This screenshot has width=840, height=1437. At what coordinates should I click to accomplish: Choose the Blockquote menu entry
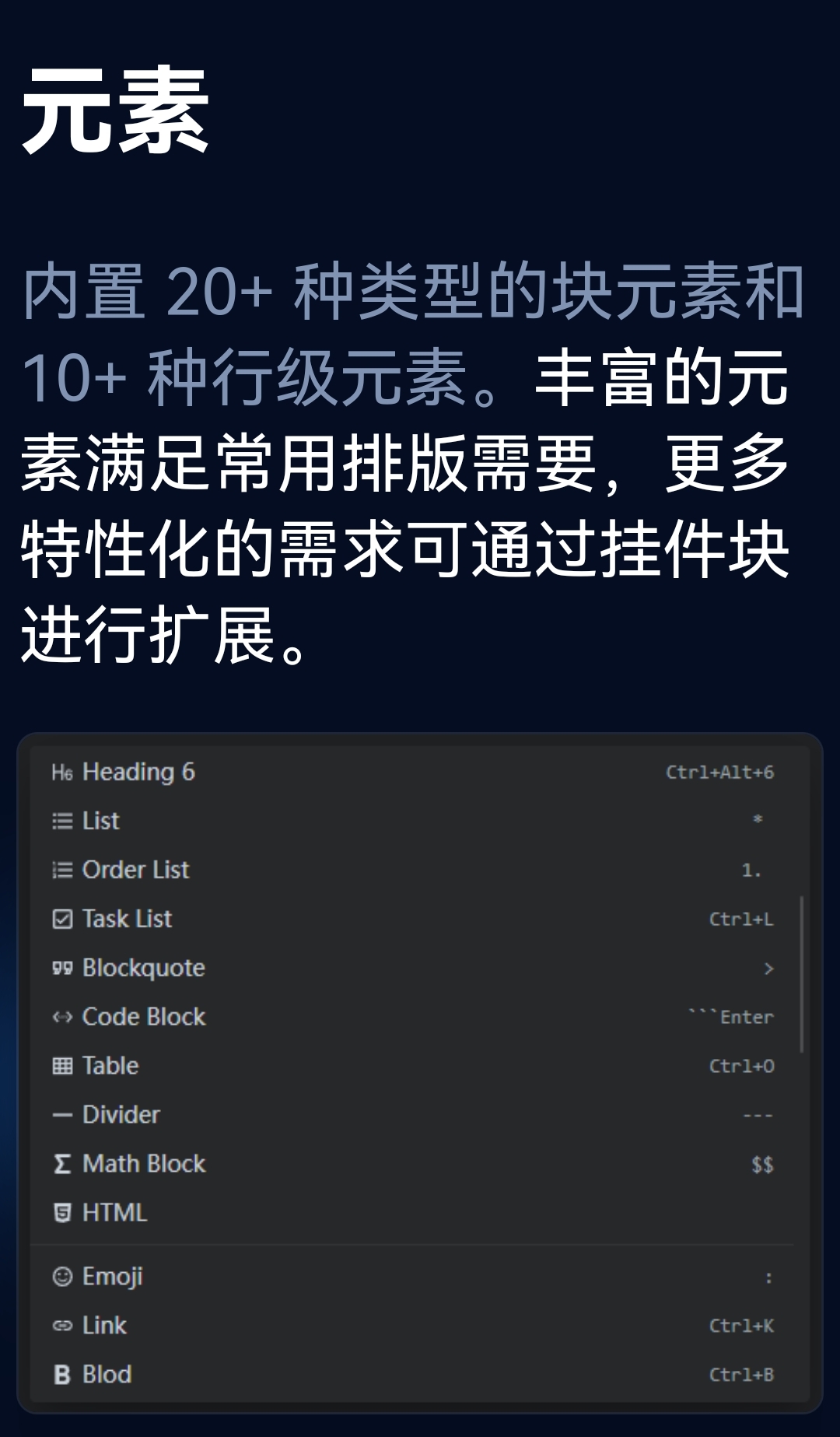point(144,968)
